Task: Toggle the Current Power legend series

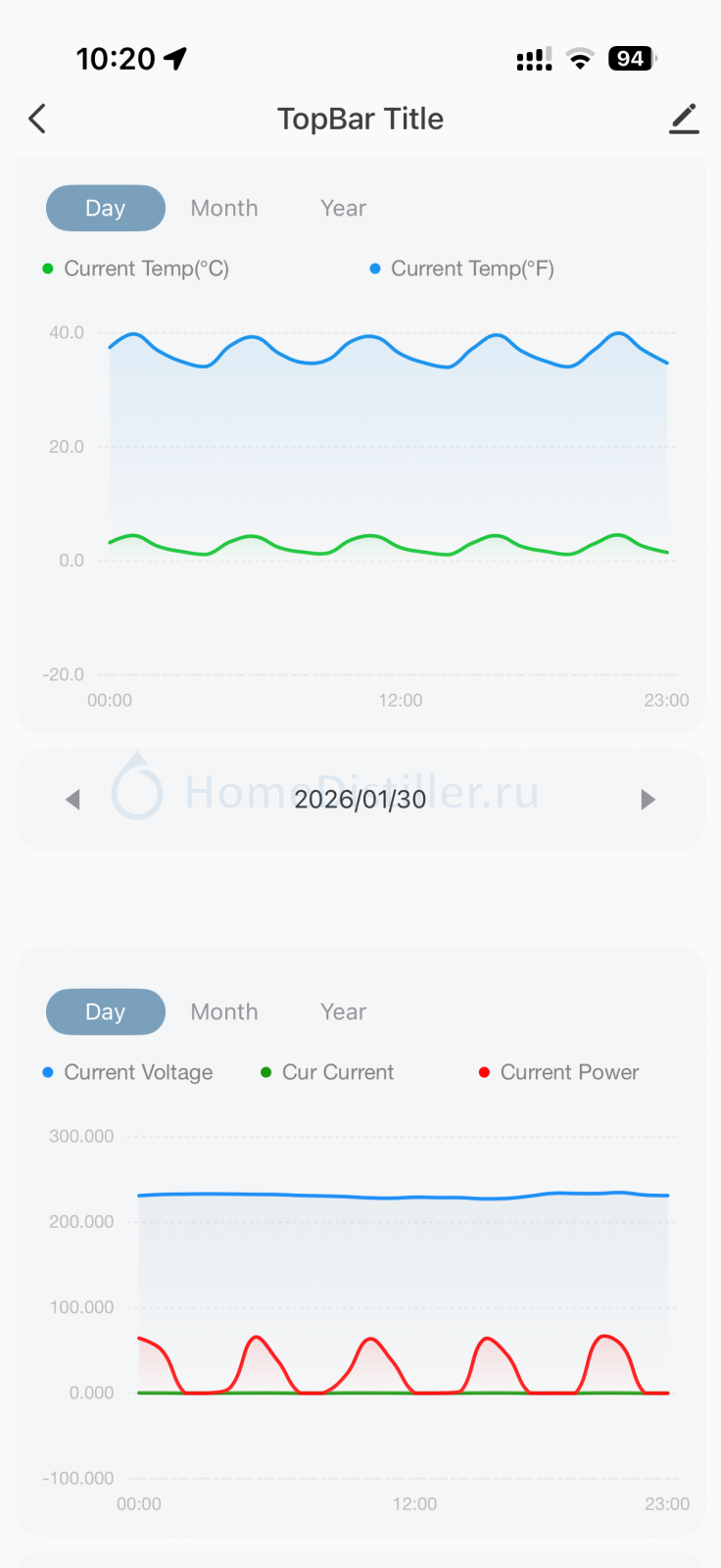Action: [x=559, y=1072]
